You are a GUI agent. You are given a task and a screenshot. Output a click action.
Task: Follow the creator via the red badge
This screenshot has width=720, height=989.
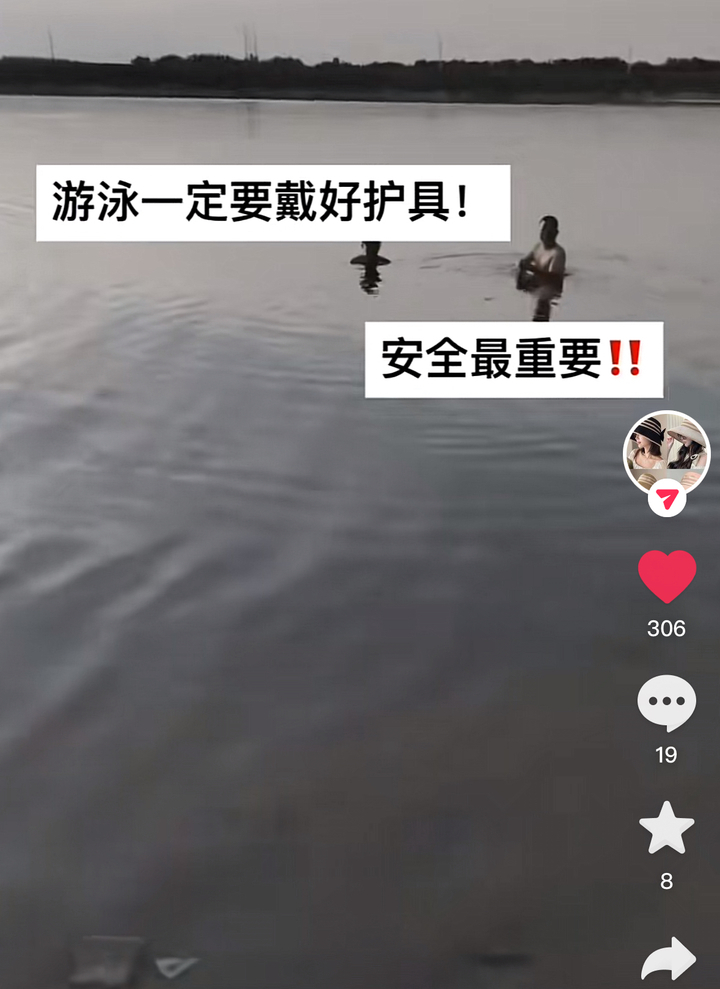coord(667,497)
